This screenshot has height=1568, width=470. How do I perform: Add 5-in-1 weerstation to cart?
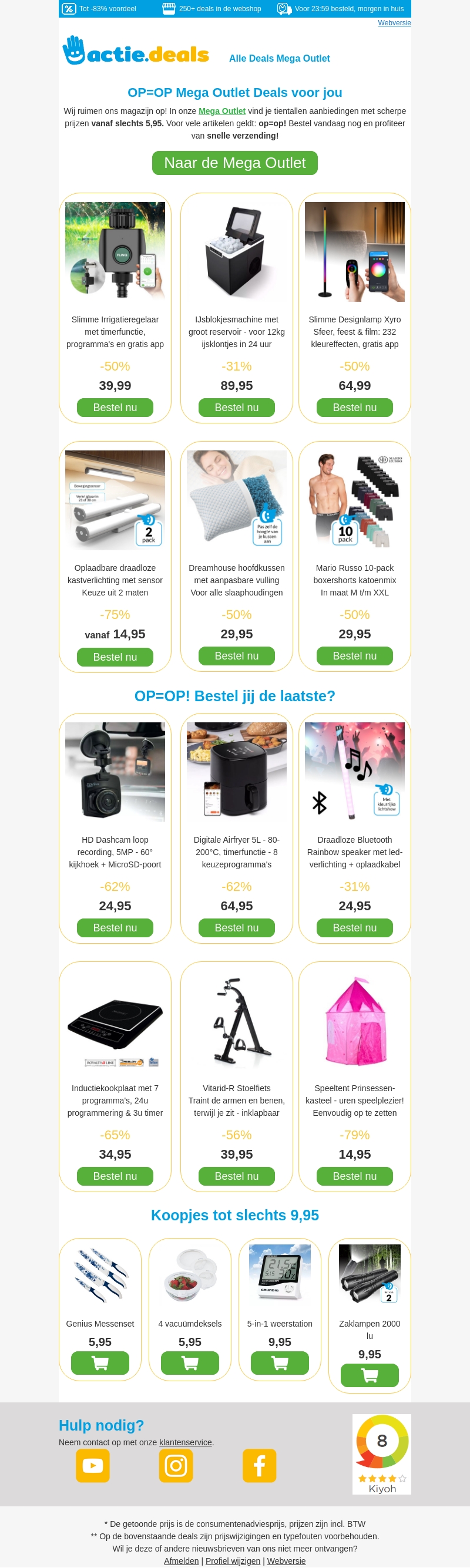point(280,1364)
